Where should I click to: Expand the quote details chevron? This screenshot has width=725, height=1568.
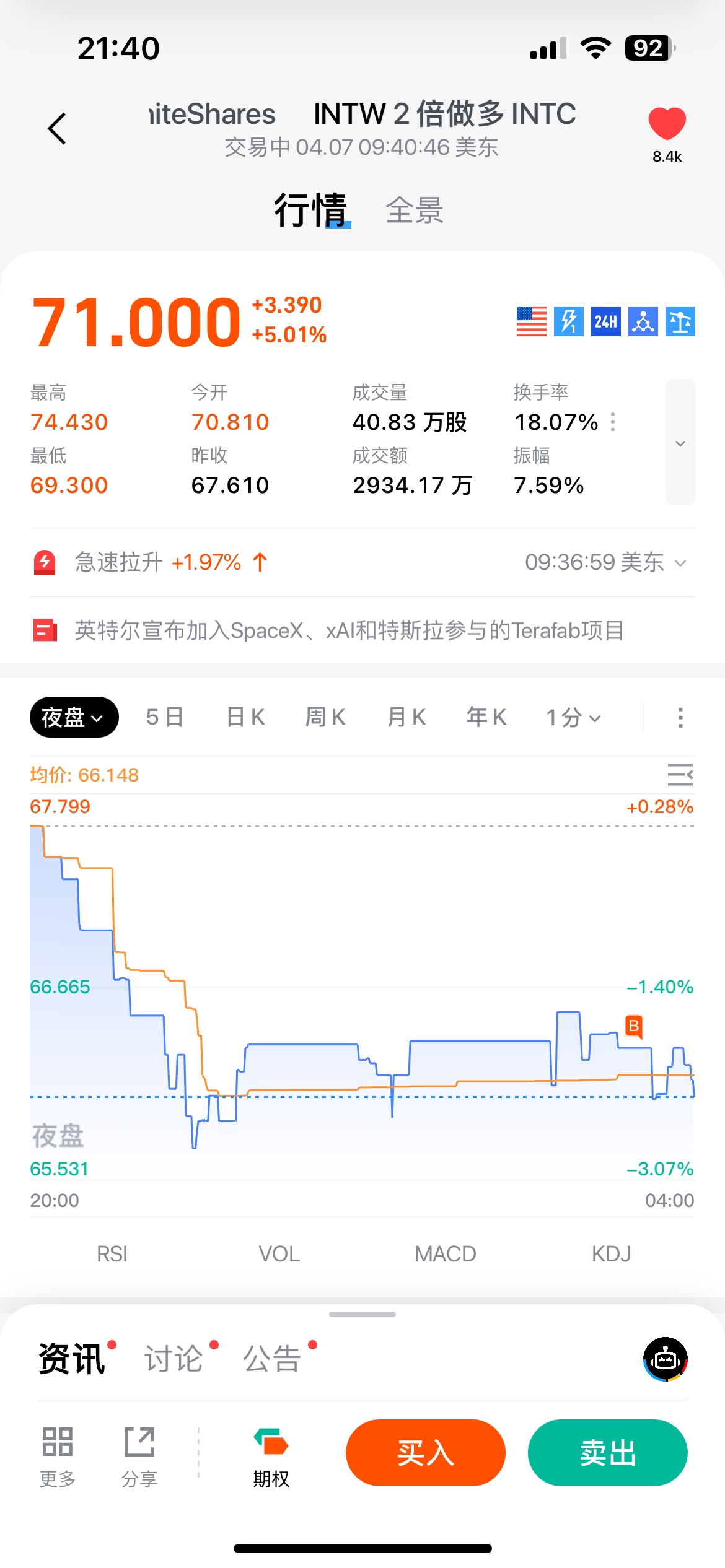coord(680,443)
